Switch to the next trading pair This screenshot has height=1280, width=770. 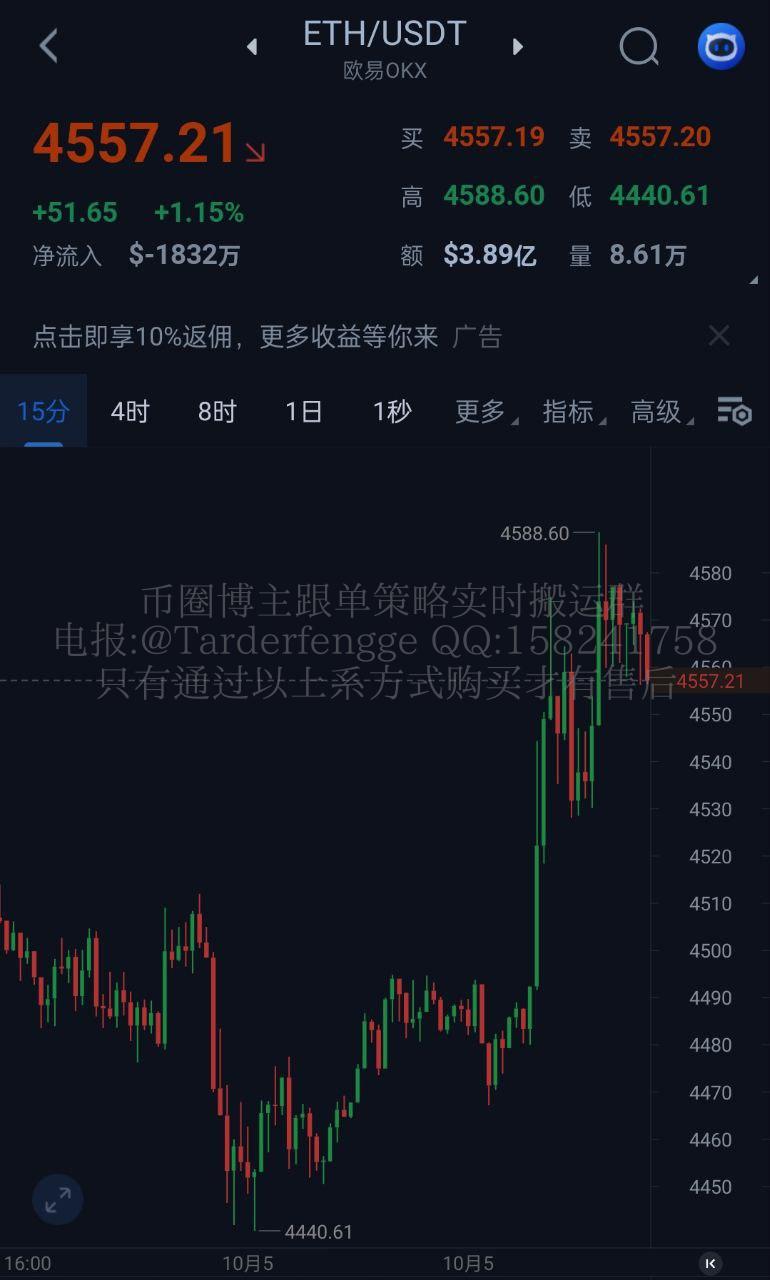[517, 46]
